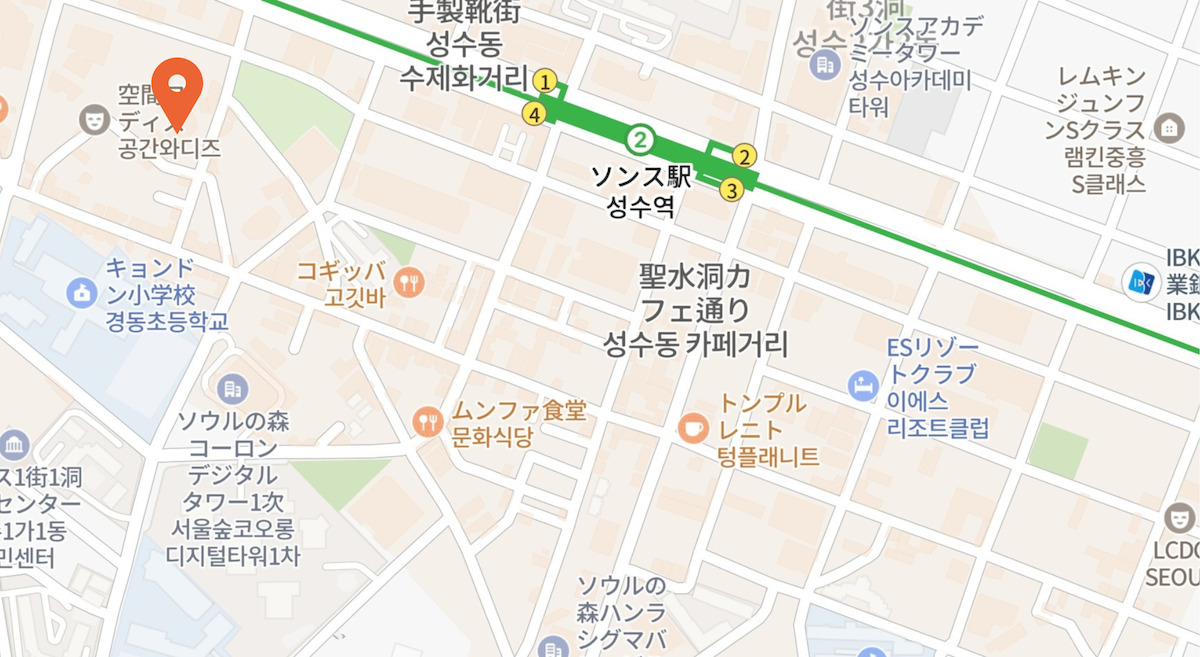
Task: Open 문화식당 restaurant marker
Action: (428, 422)
